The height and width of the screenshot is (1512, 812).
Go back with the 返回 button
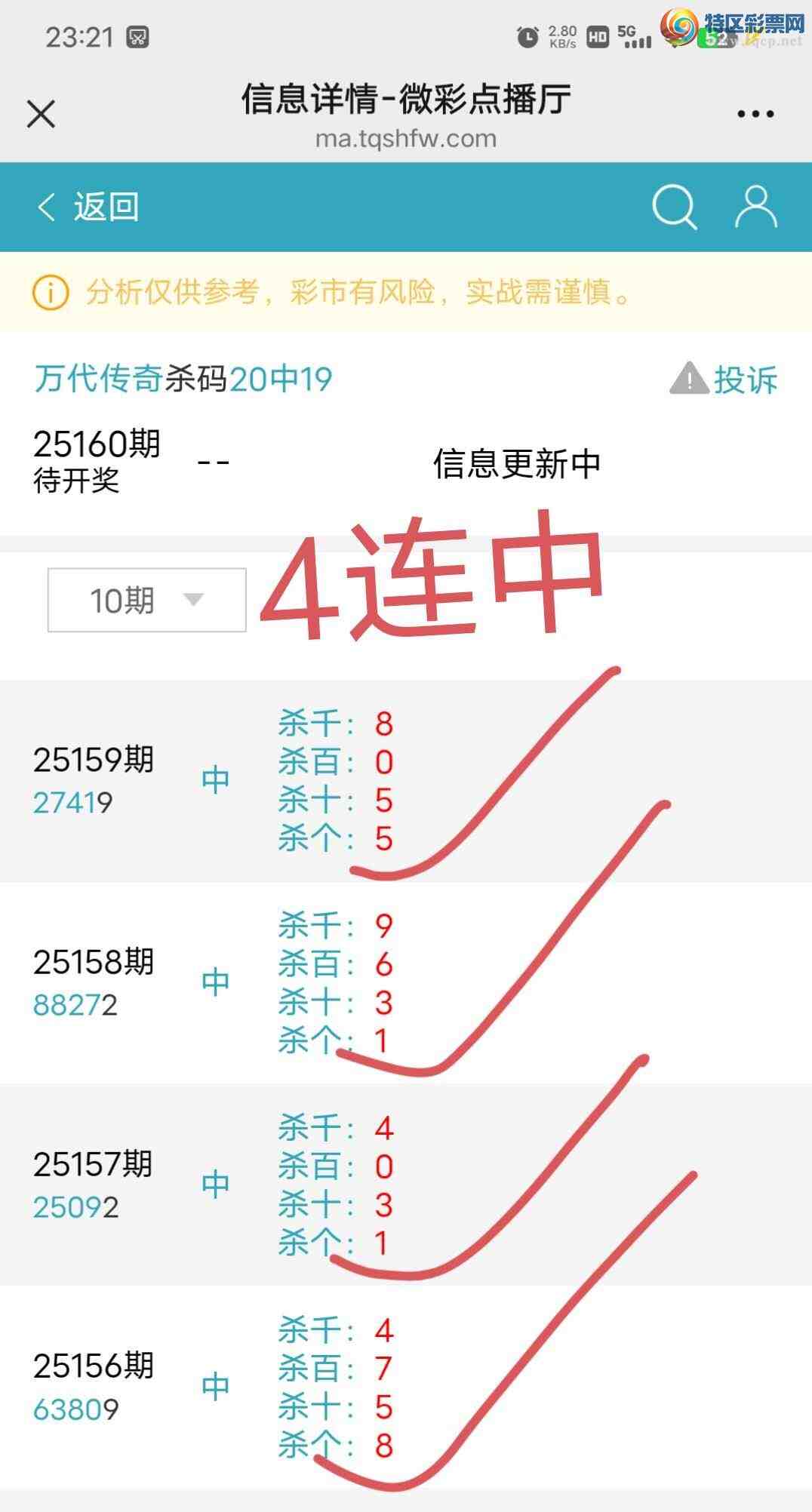(89, 207)
